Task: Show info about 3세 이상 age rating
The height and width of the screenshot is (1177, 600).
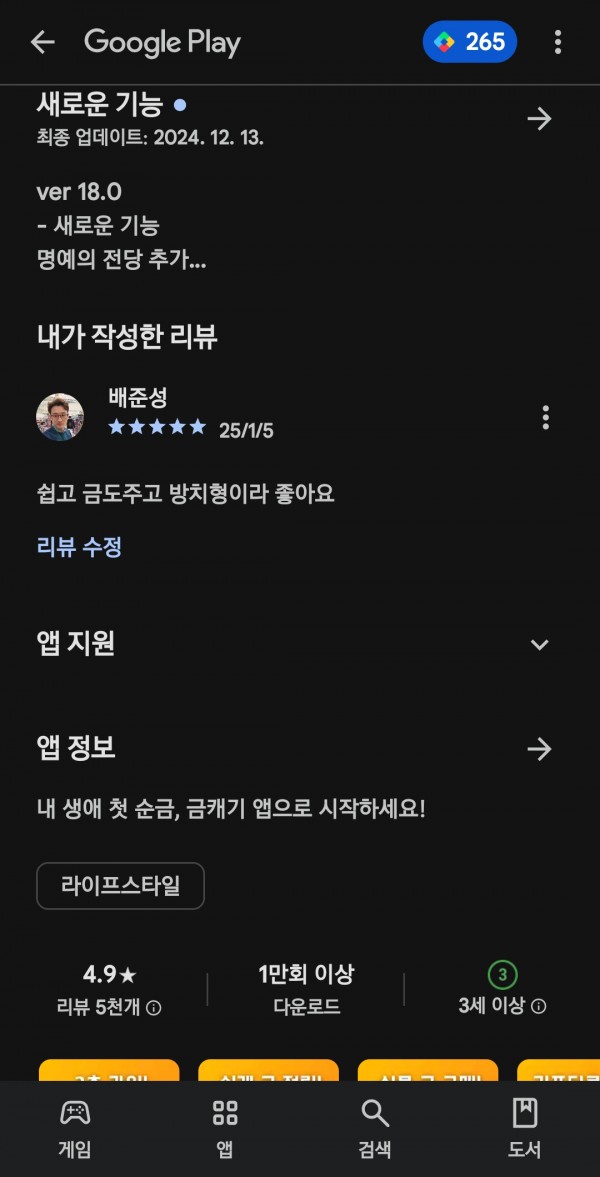Action: point(538,1007)
